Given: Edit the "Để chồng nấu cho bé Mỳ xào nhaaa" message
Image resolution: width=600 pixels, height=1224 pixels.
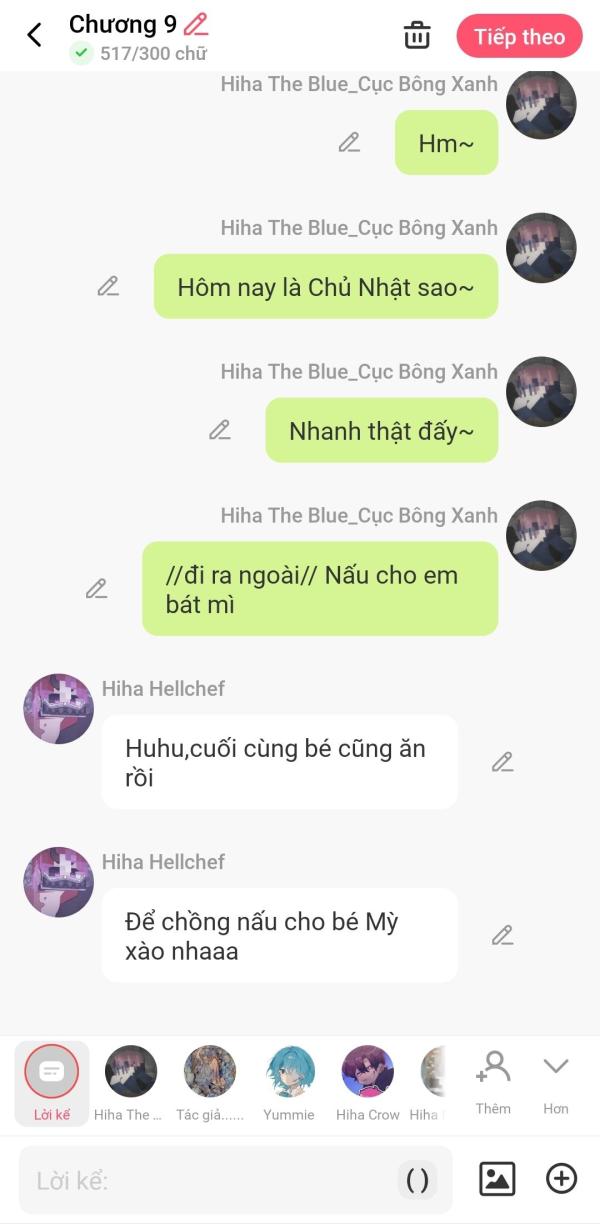Looking at the screenshot, I should click(502, 936).
